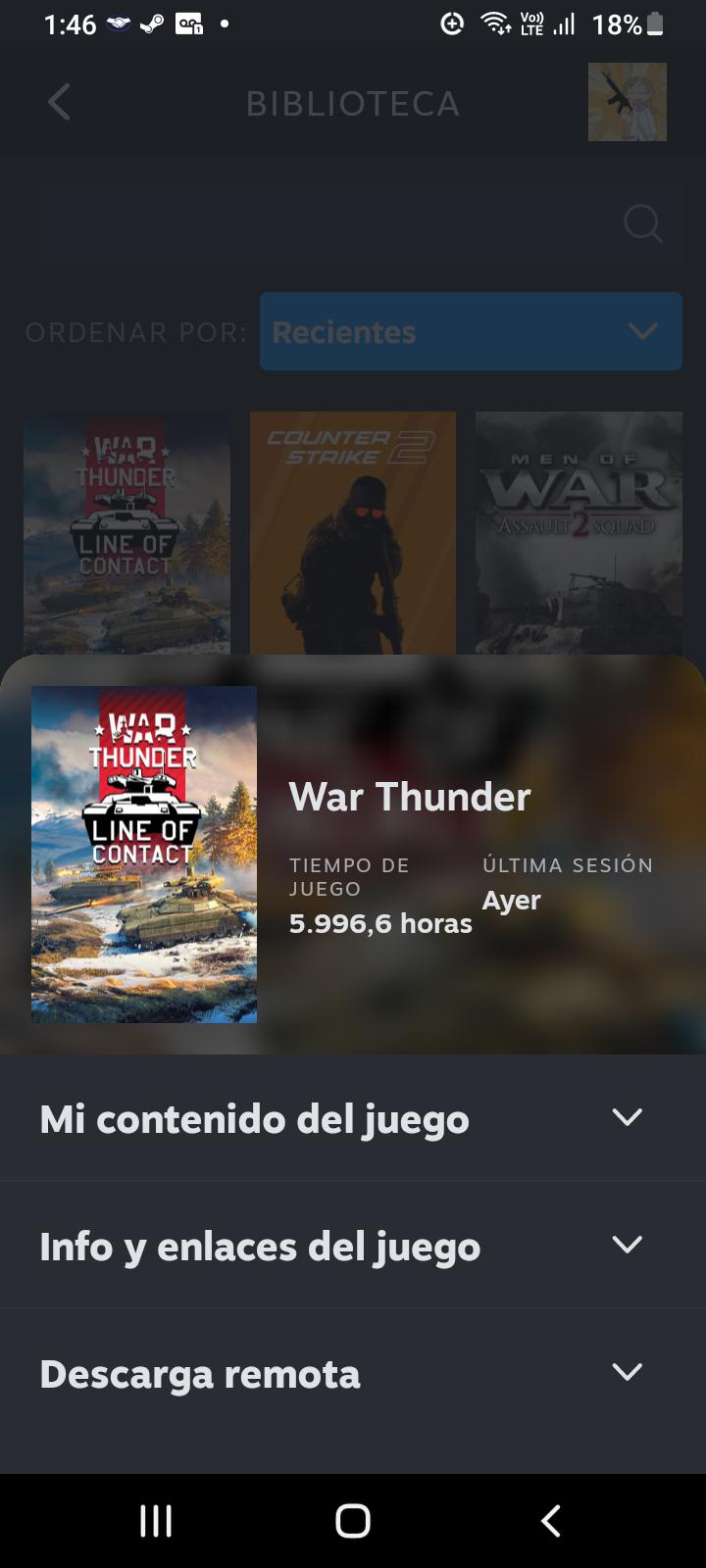This screenshot has width=706, height=1568.
Task: Open the Recientes sort dropdown
Action: tap(471, 331)
